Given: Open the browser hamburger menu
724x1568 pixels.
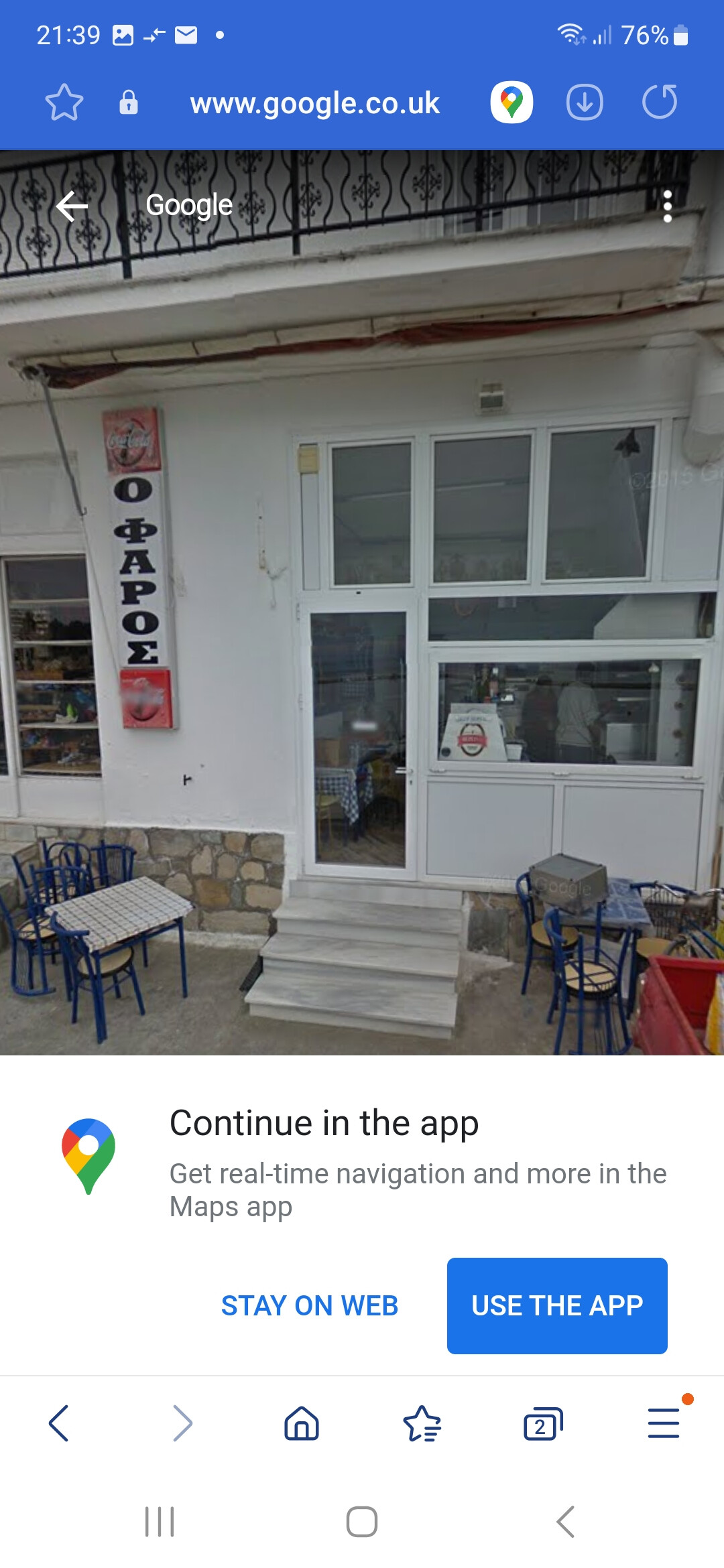Looking at the screenshot, I should [x=664, y=1423].
